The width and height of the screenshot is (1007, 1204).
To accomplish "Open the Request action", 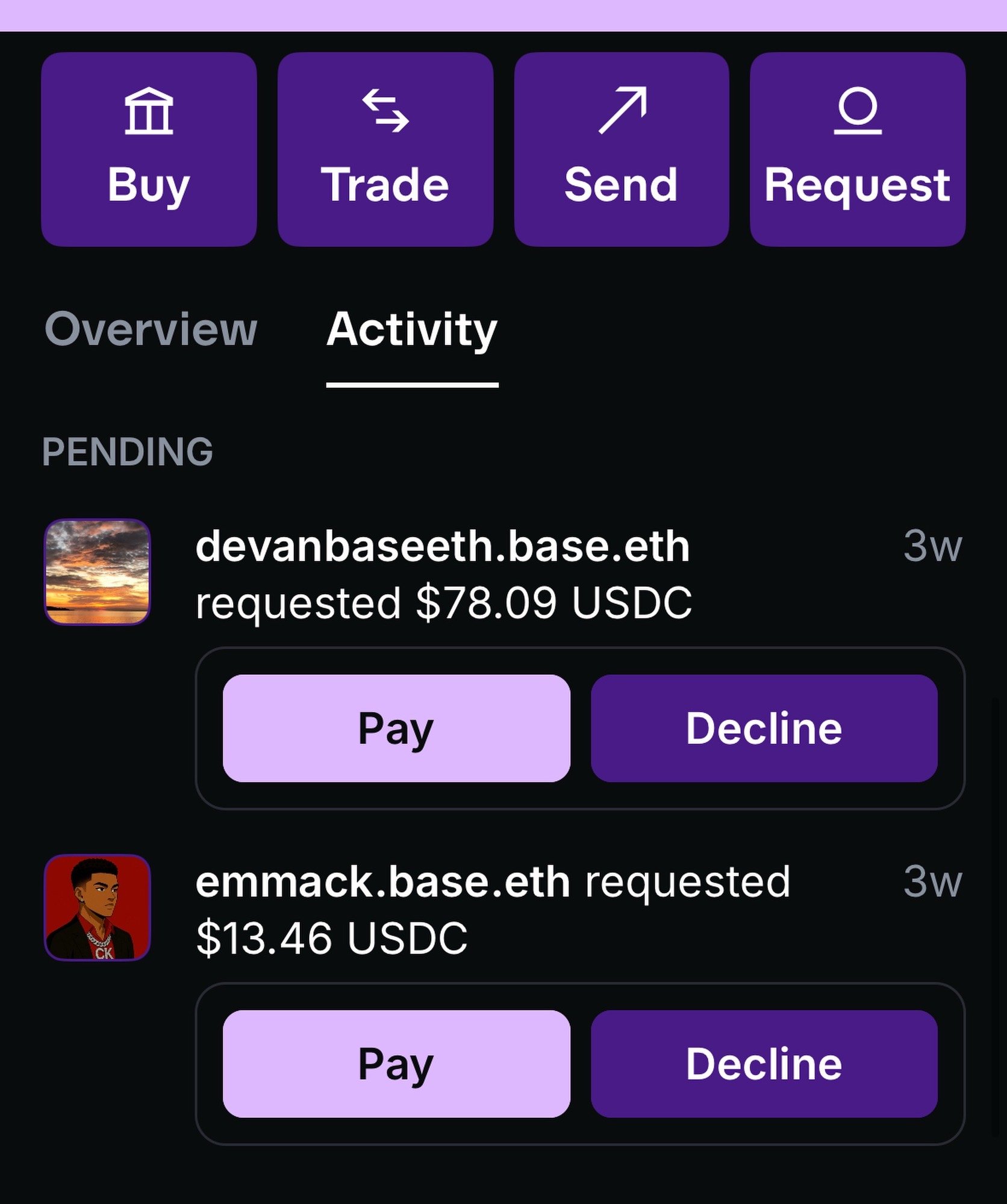I will tap(858, 149).
